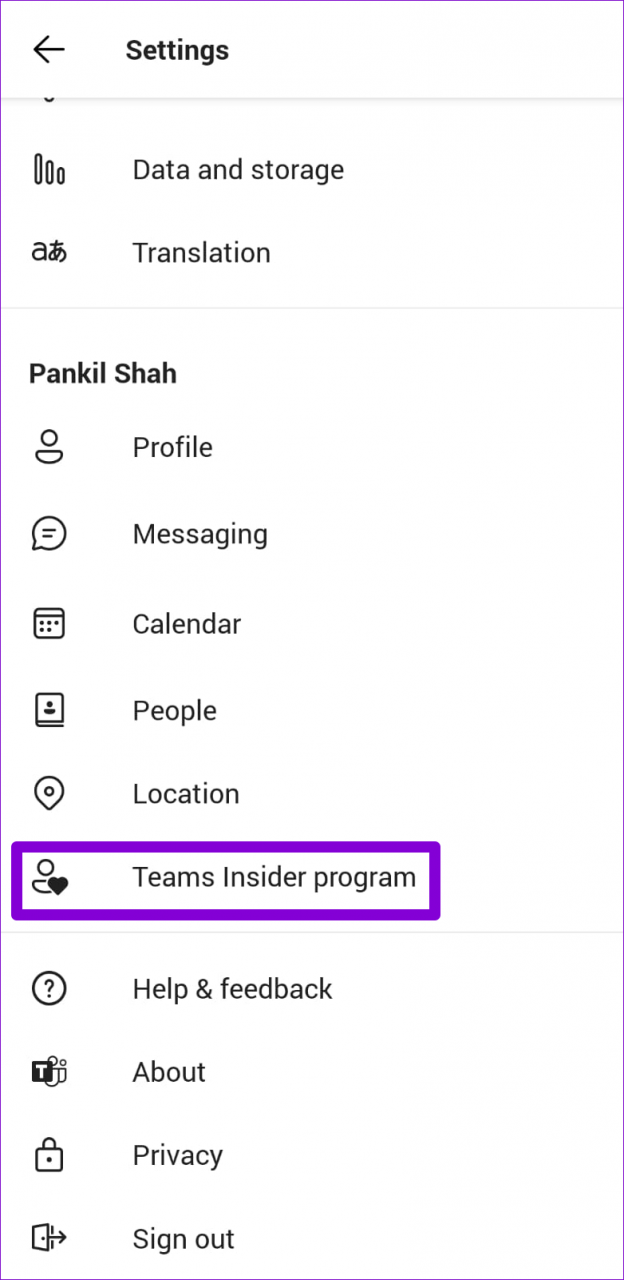Open Location settings
Screen dimensions: 624x1280
pos(185,794)
